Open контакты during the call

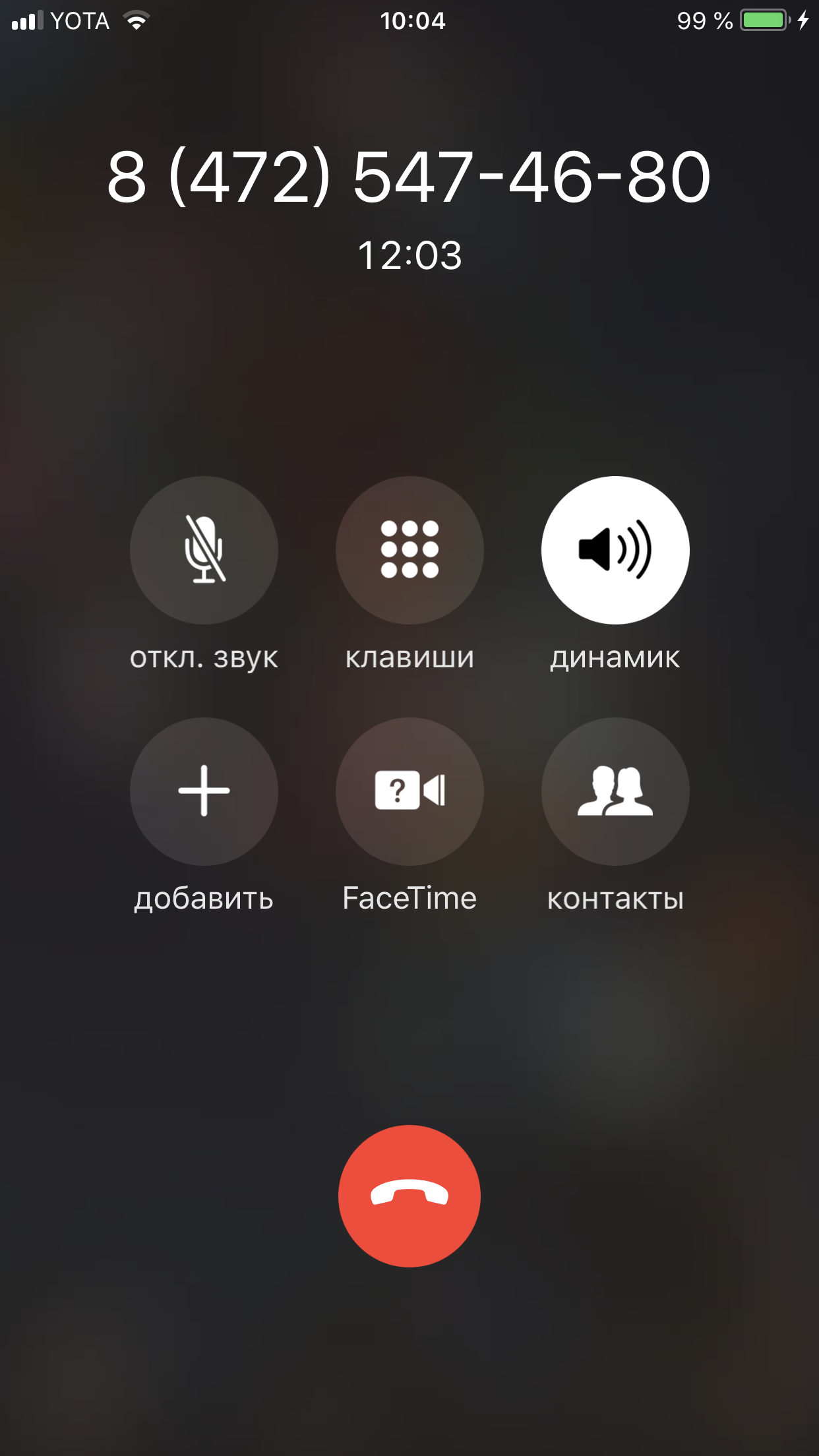(615, 791)
